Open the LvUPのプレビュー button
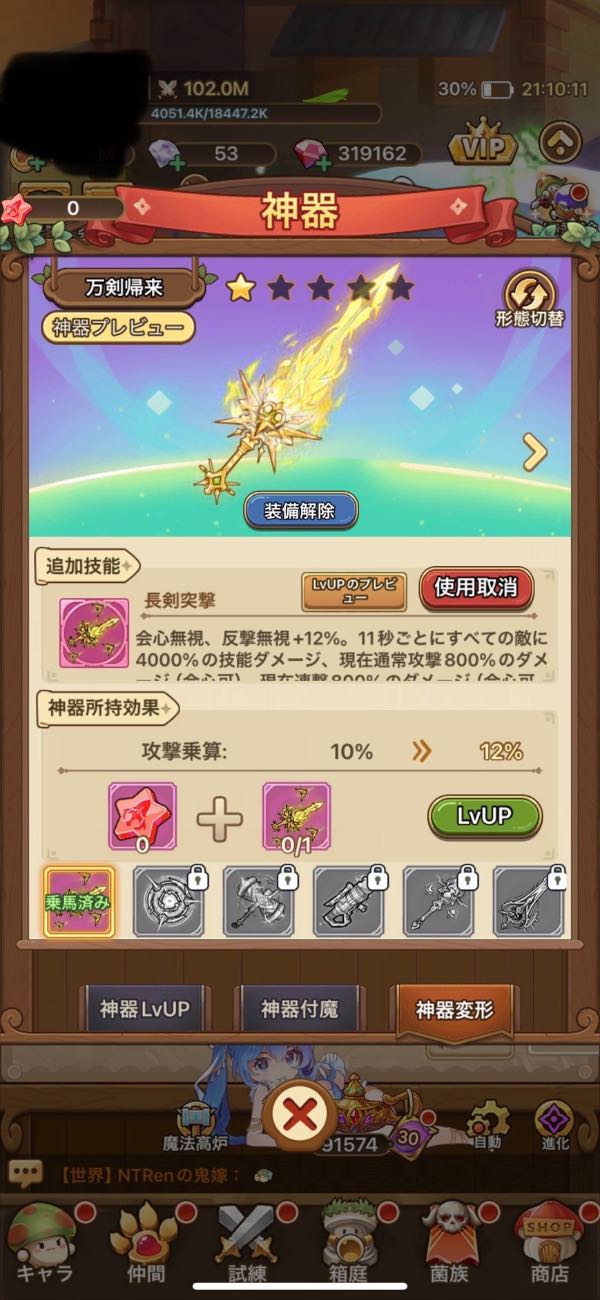Viewport: 600px width, 1300px height. (354, 592)
